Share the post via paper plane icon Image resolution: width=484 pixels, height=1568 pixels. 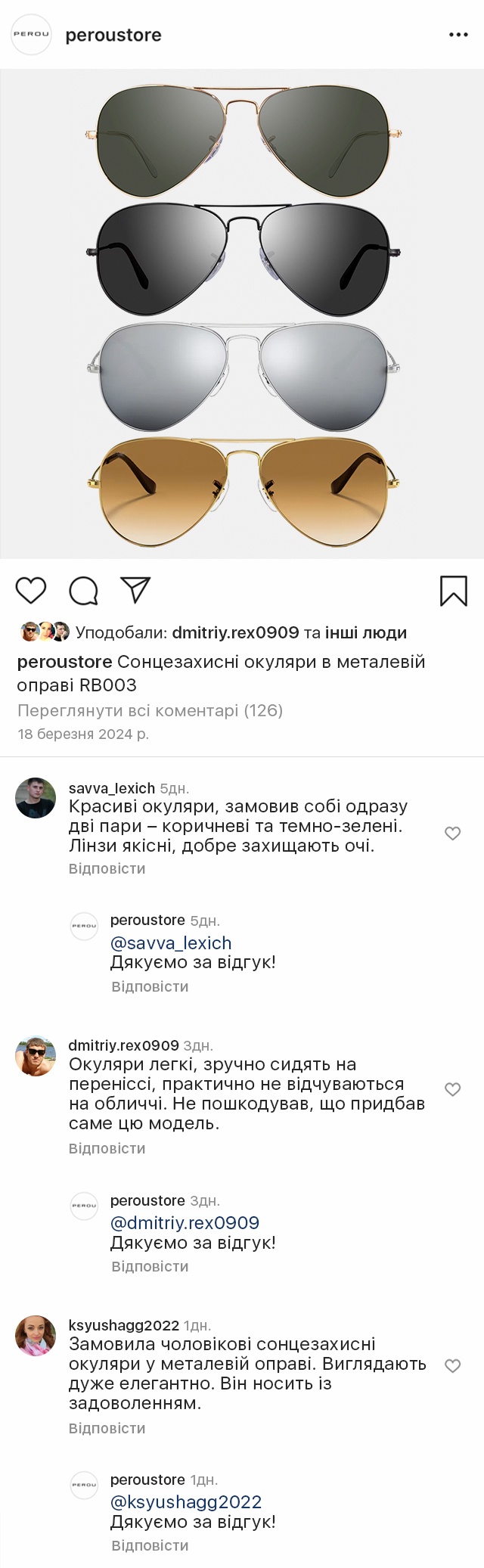135,590
